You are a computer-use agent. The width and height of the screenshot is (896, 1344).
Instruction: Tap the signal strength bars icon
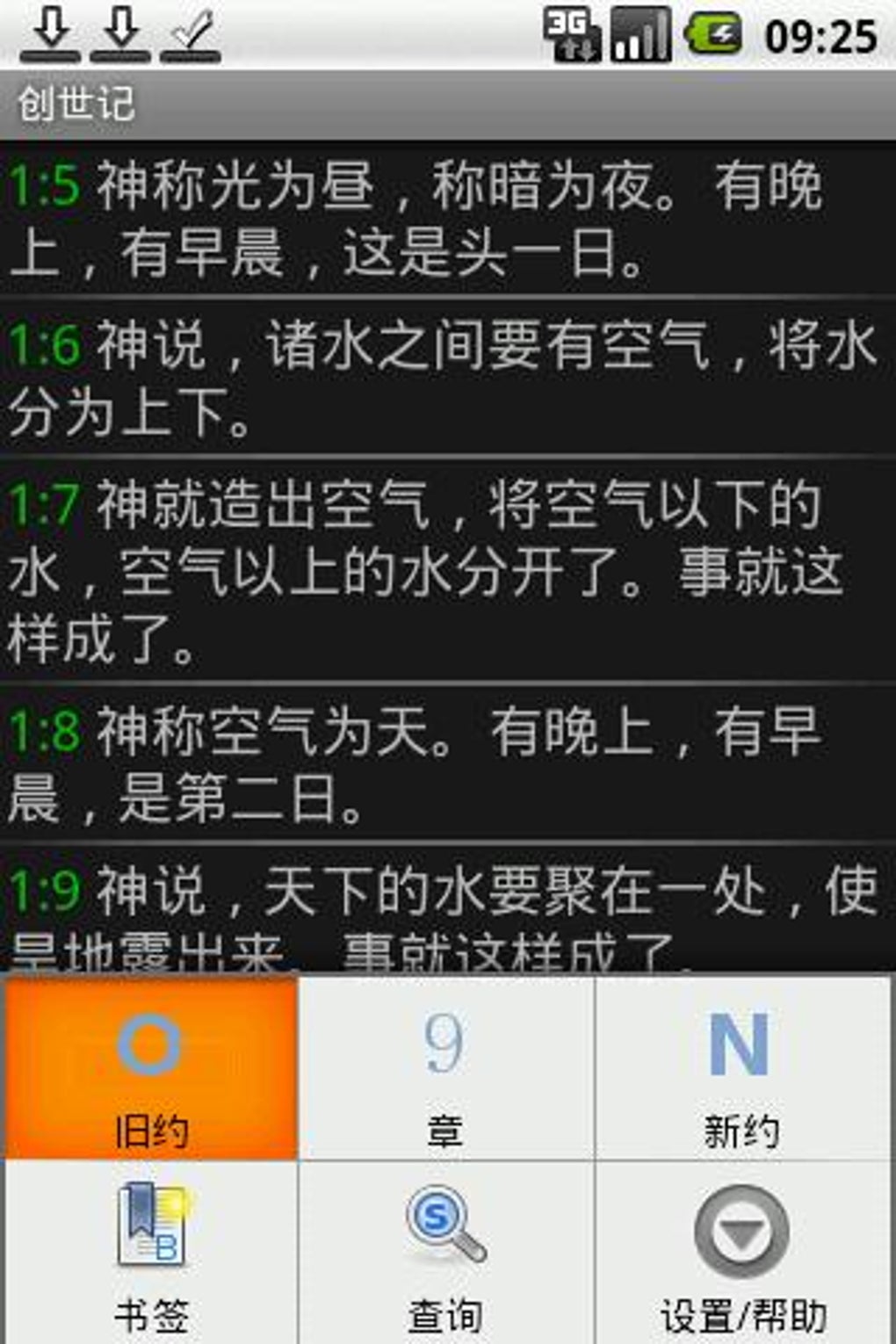(641, 33)
